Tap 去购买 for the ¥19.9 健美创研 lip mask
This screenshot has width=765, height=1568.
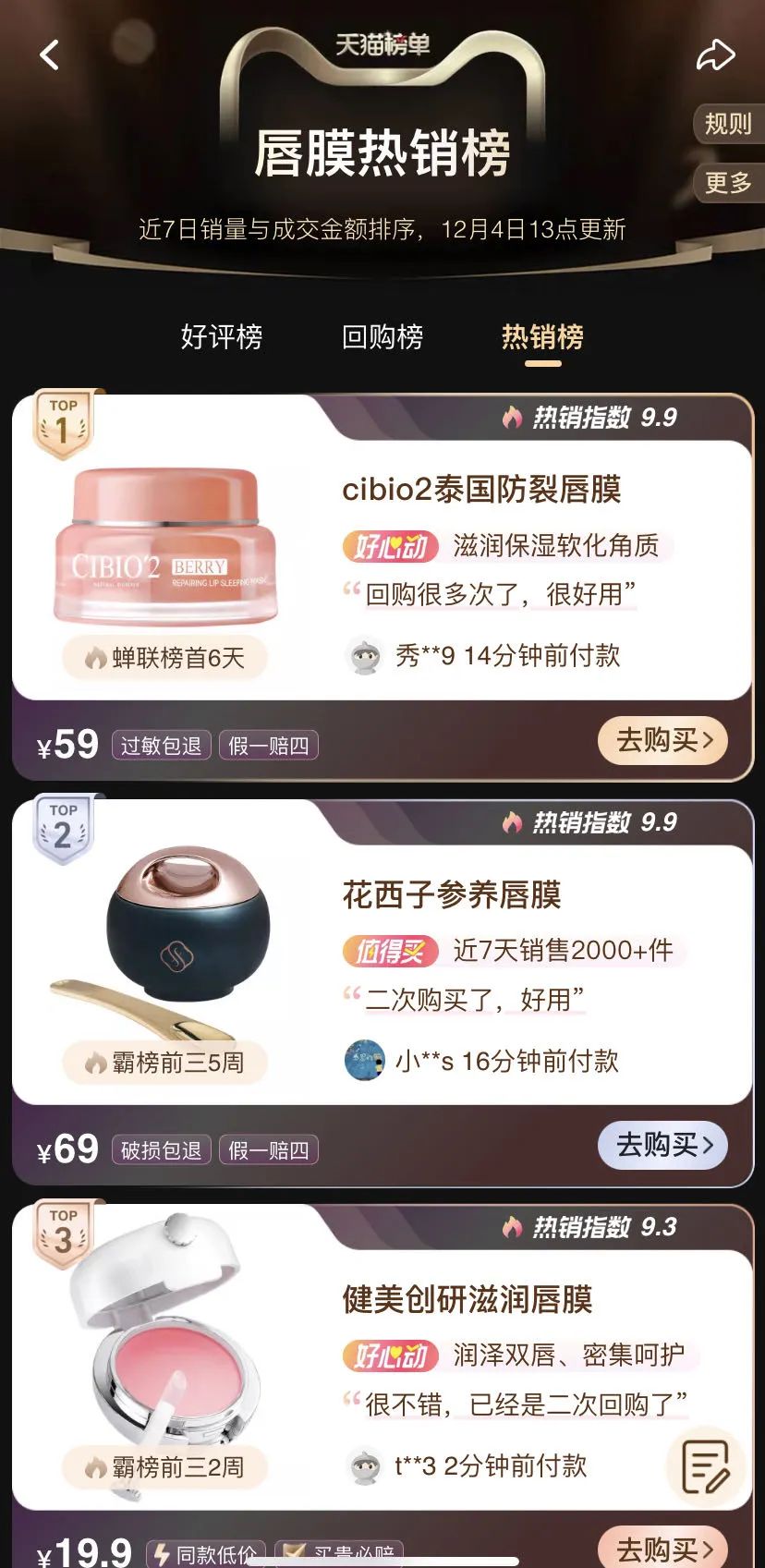663,1548
